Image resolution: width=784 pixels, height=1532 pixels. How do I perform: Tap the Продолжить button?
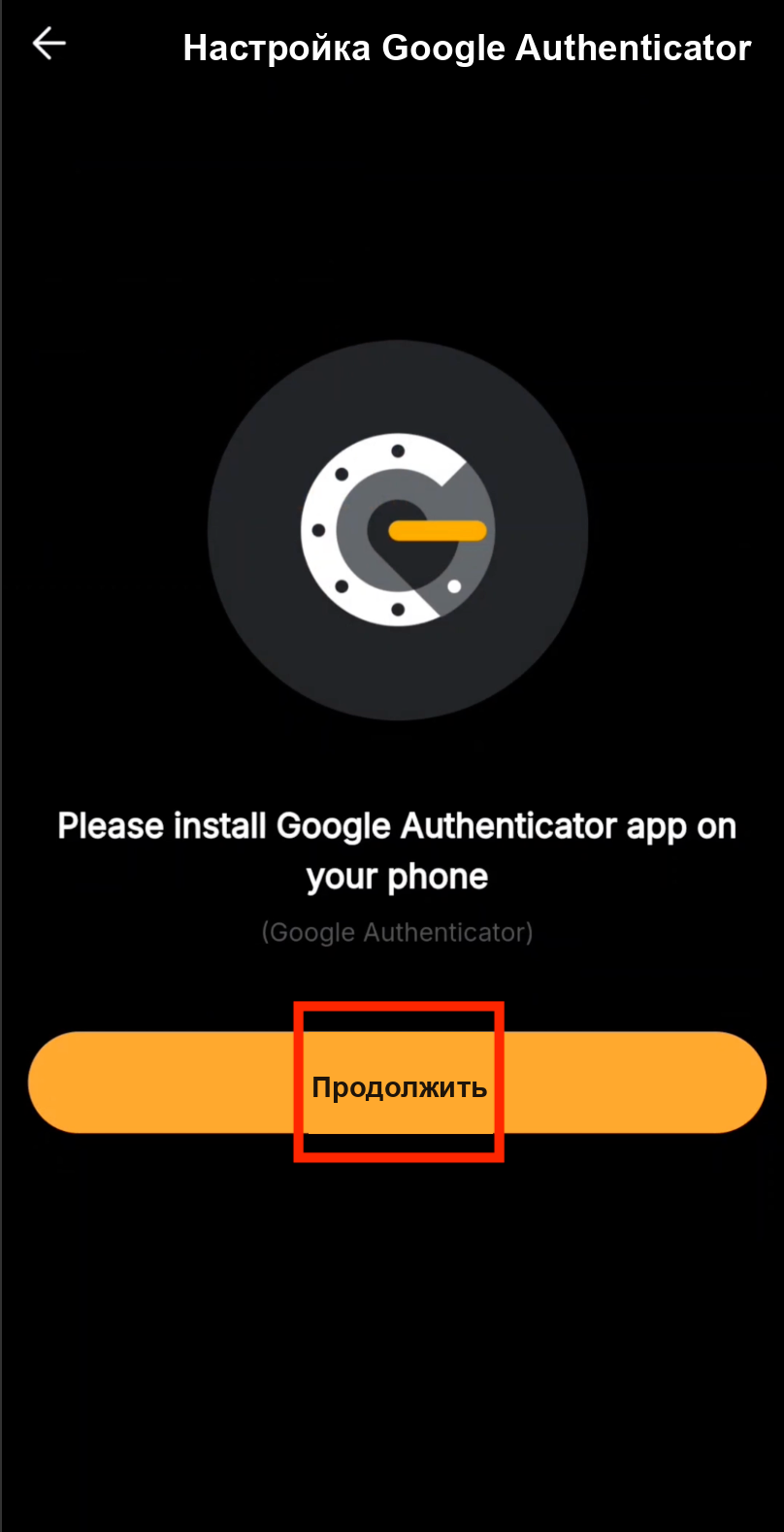pos(398,1082)
